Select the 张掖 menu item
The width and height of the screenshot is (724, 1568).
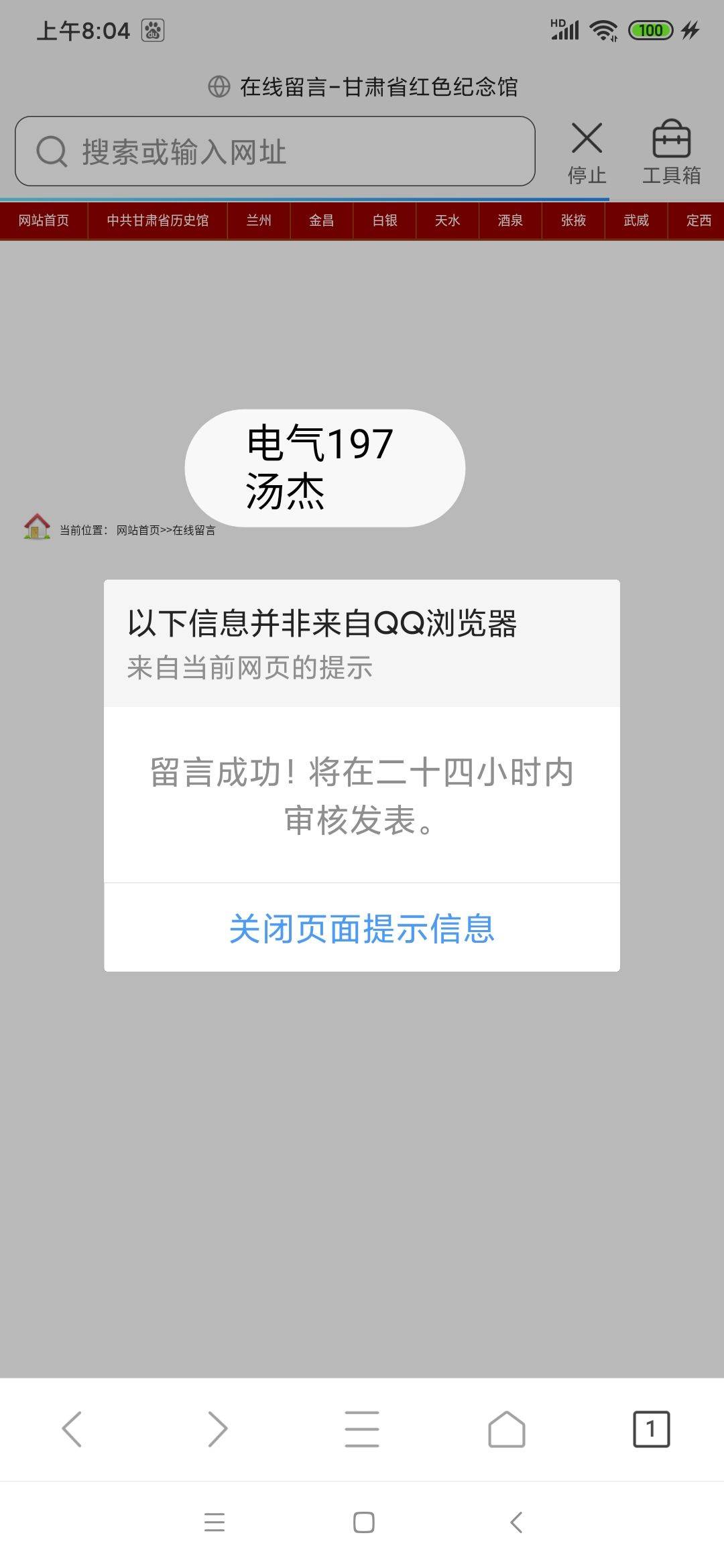click(573, 220)
